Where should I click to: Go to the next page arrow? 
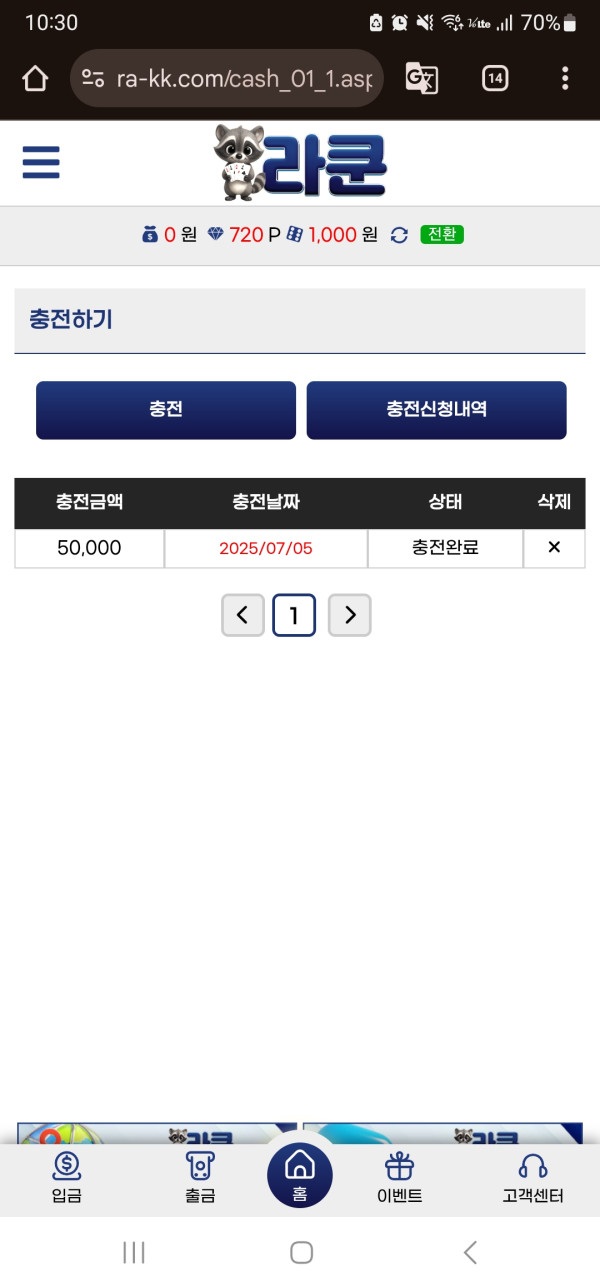click(350, 616)
